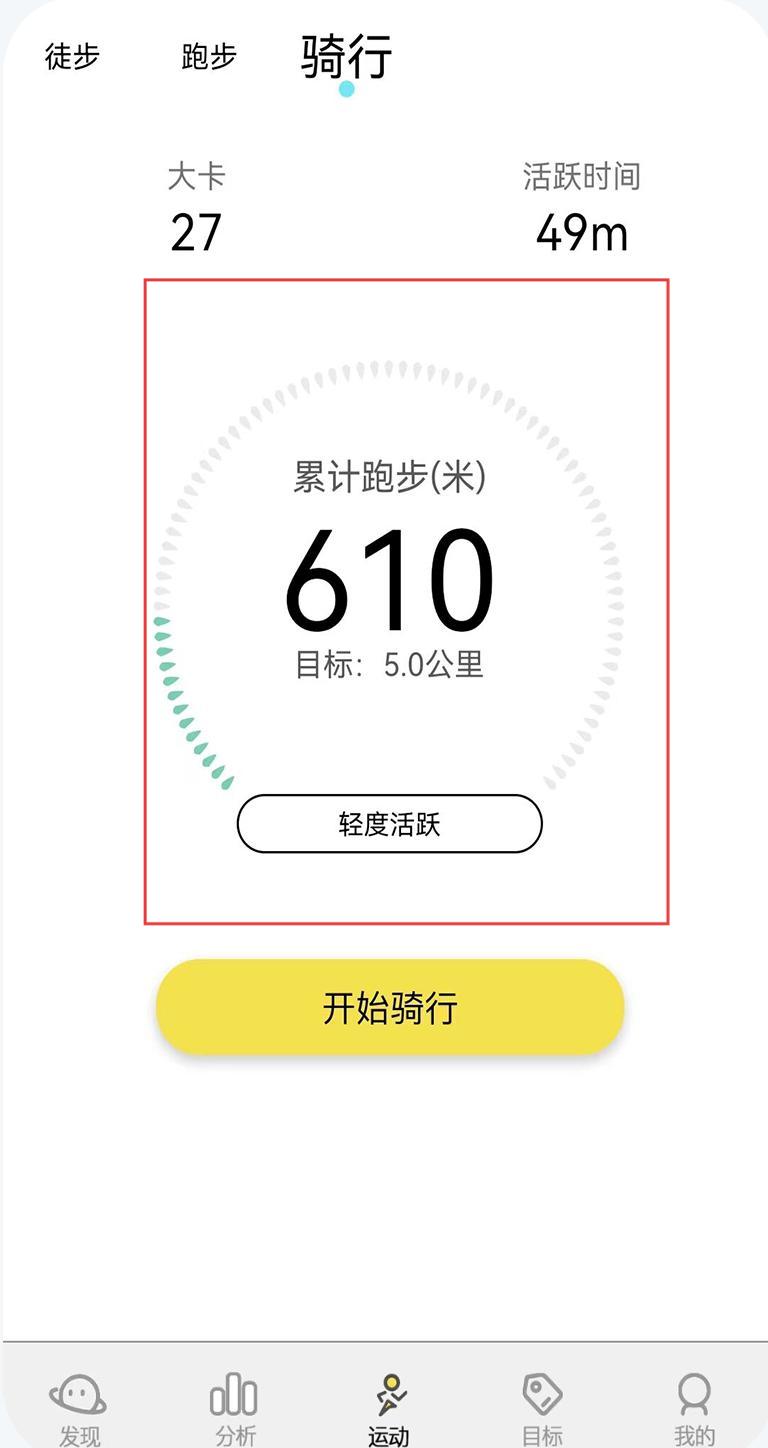Switch to the 目标 tab
The image size is (768, 1448).
point(542,1409)
